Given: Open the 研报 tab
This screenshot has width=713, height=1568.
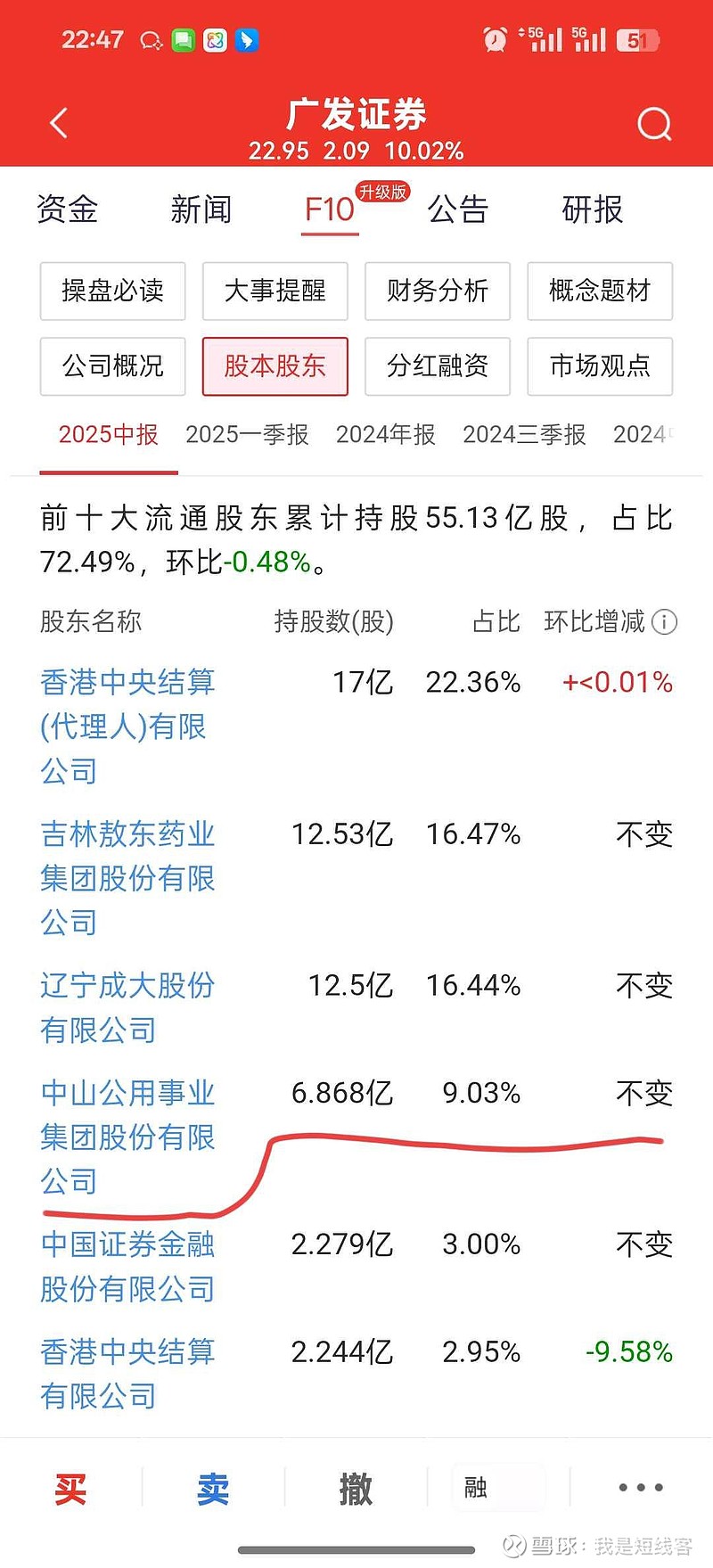Looking at the screenshot, I should [593, 209].
